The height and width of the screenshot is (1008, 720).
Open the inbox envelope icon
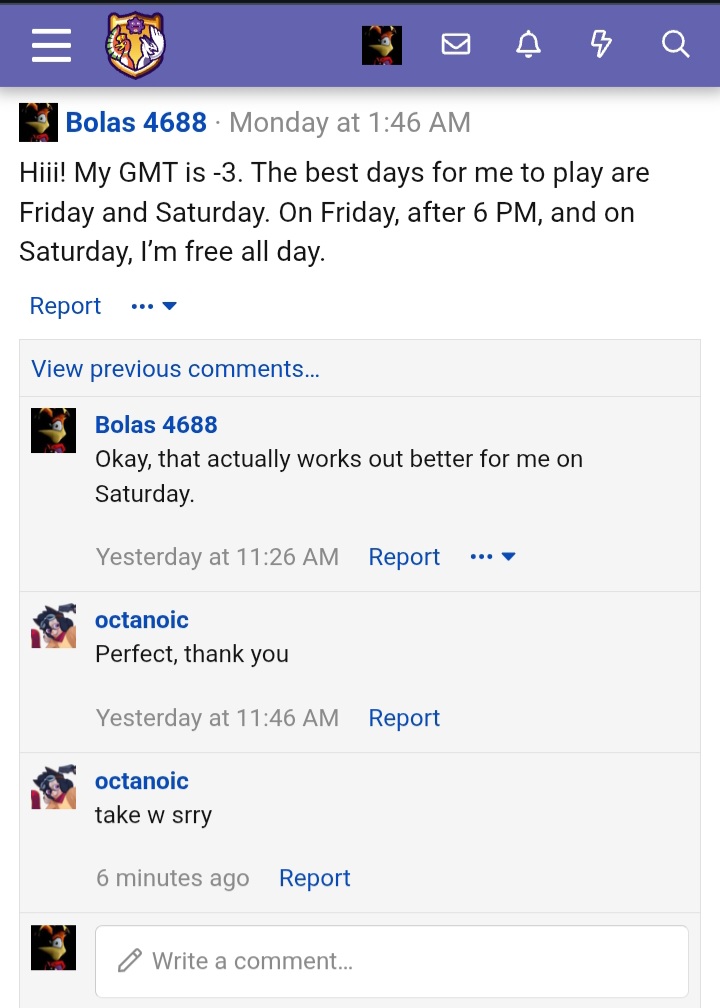coord(456,45)
